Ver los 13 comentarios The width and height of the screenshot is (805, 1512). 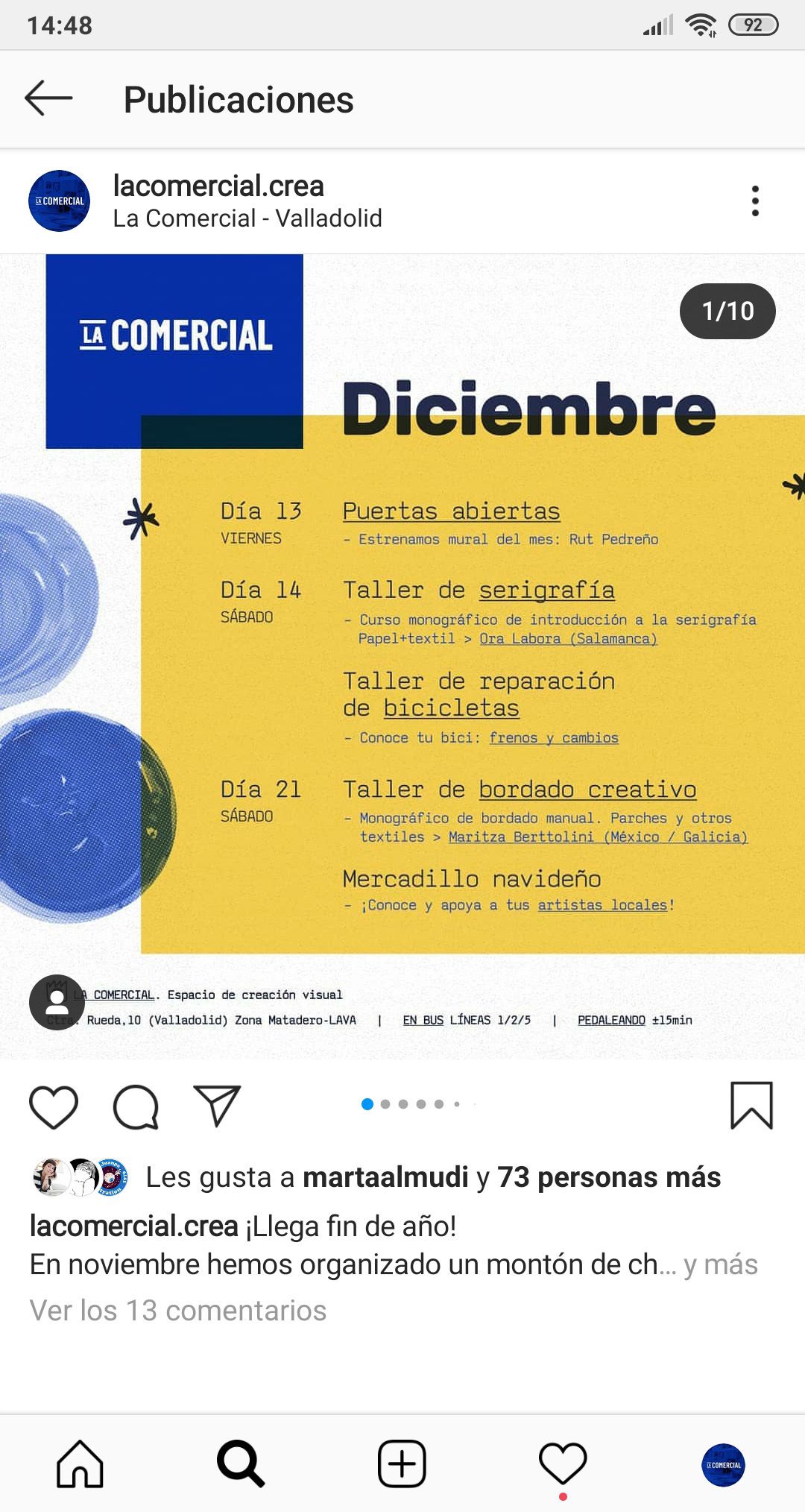coord(178,1310)
